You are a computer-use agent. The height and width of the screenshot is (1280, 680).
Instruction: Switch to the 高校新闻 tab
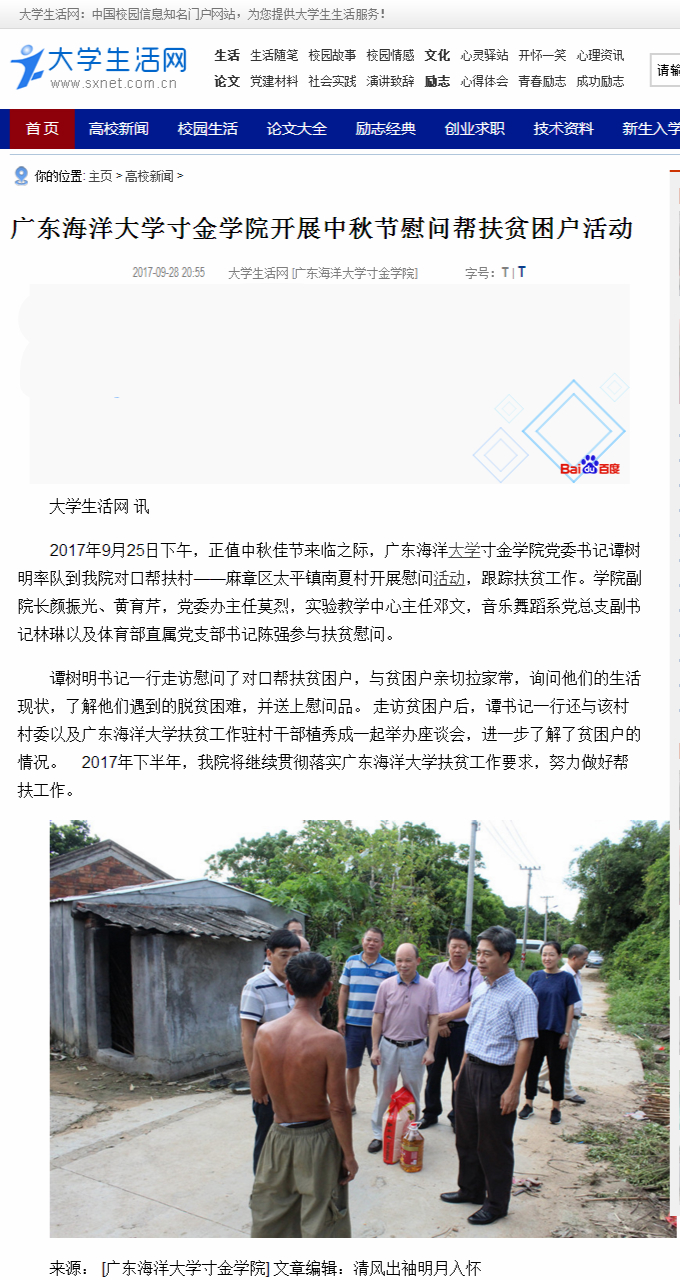point(119,129)
